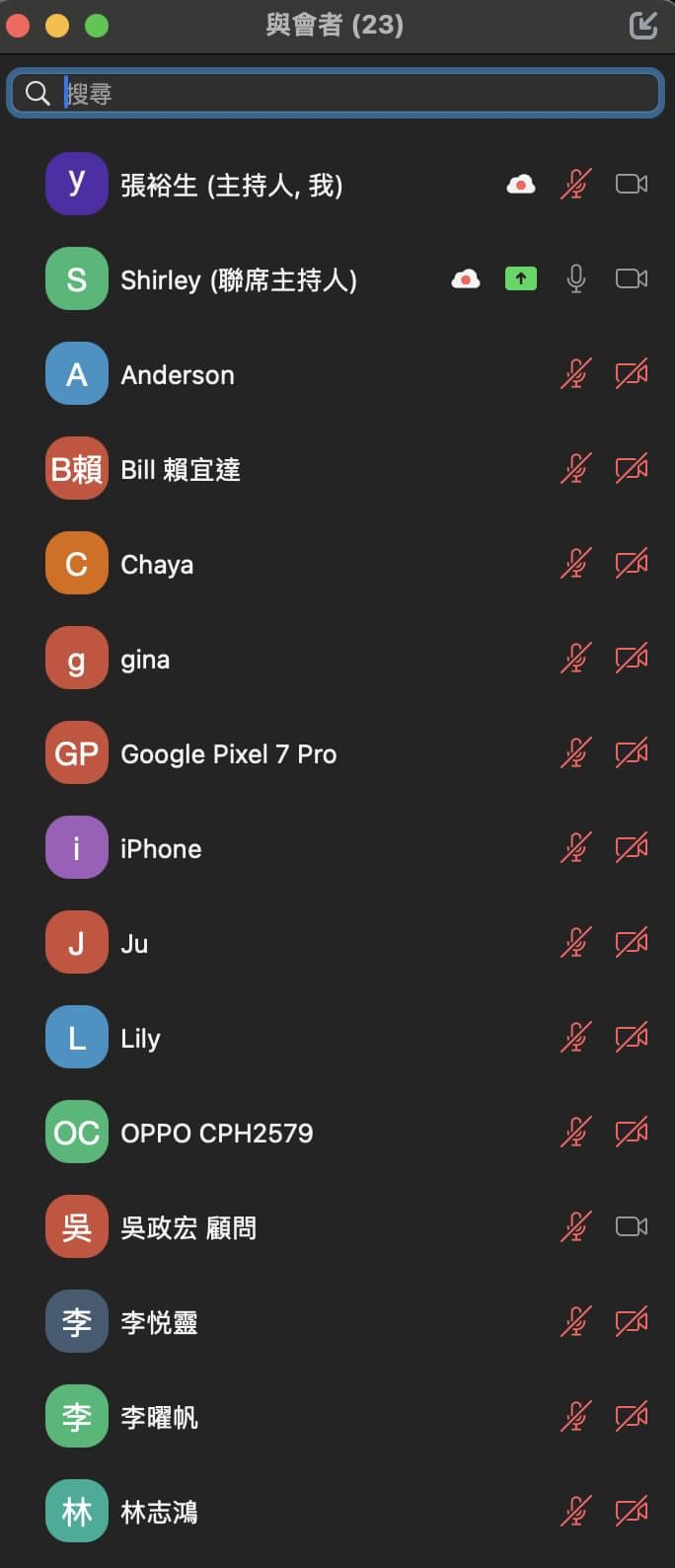
Task: Select participant 李悦靈
Action: pyautogui.click(x=337, y=1322)
